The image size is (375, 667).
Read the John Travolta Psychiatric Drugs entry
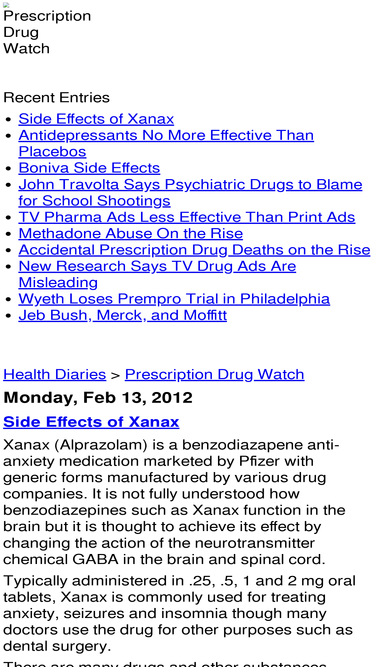[190, 192]
